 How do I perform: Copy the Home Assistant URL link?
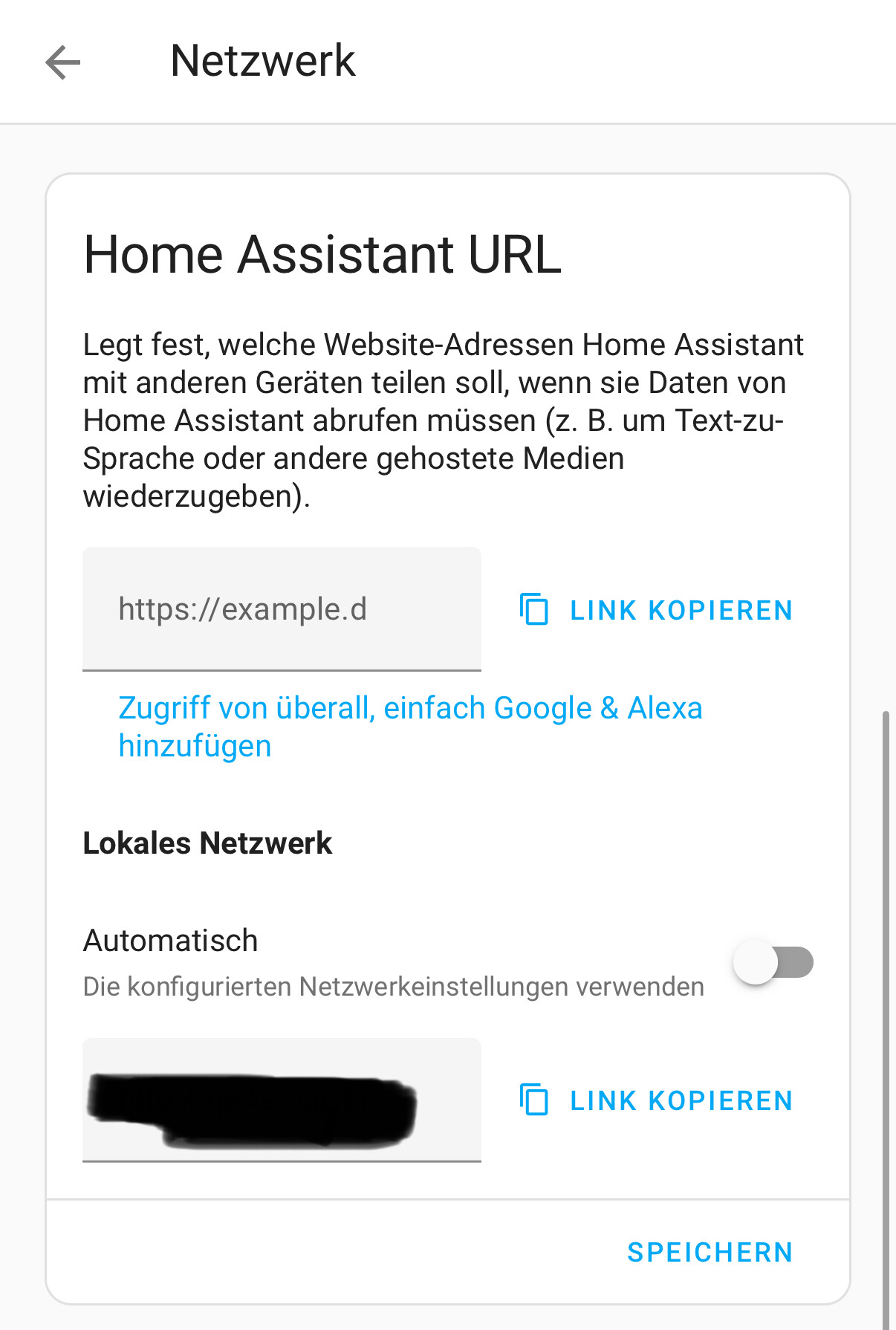657,610
